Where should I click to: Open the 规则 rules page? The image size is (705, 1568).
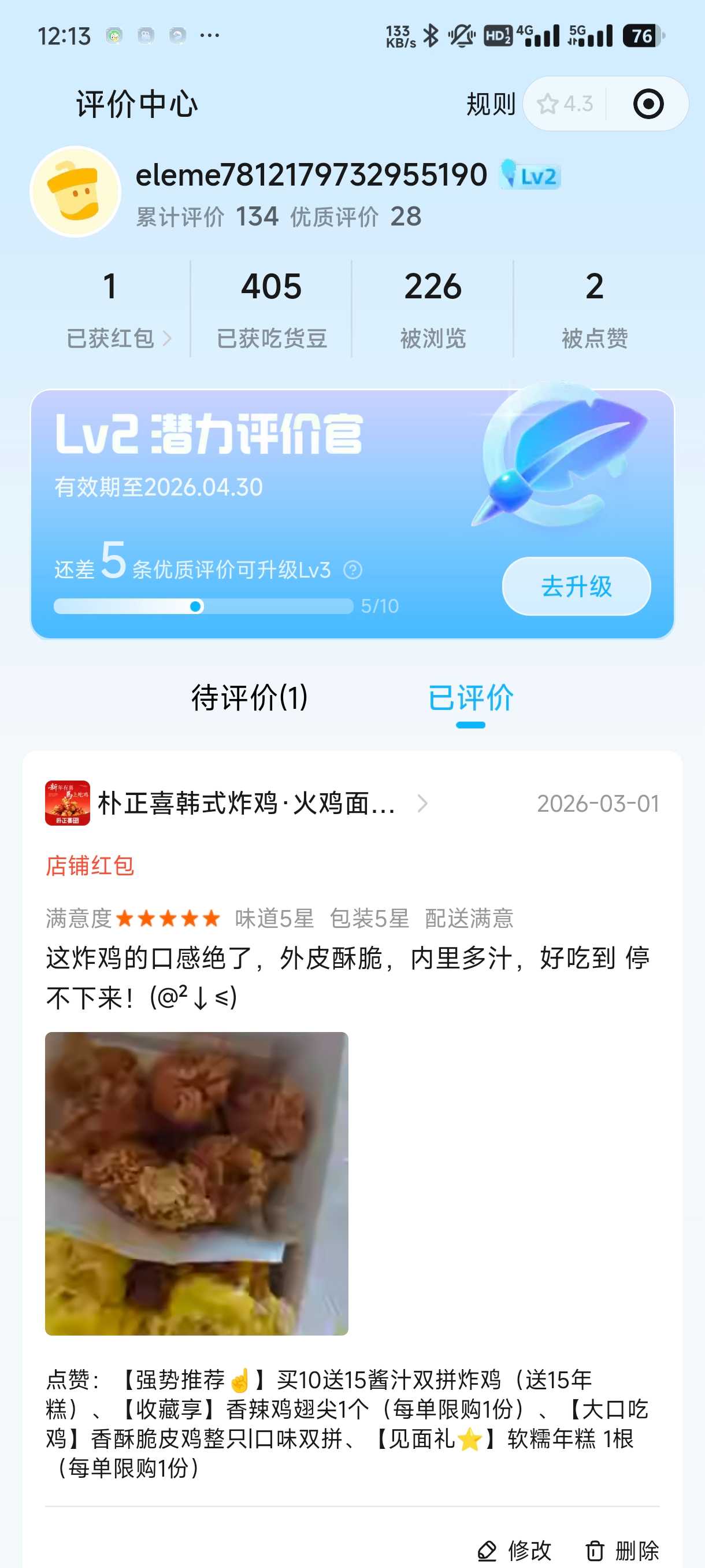click(x=490, y=104)
